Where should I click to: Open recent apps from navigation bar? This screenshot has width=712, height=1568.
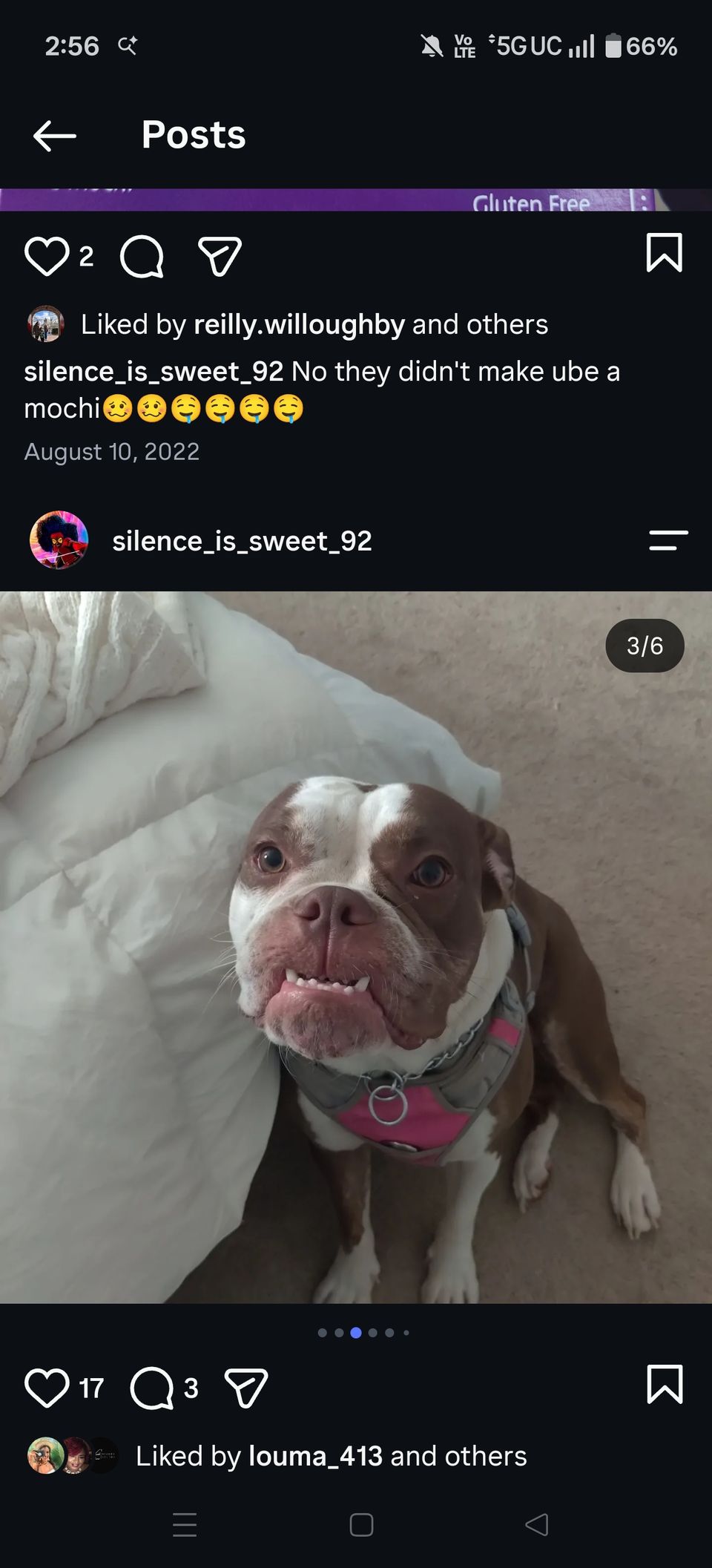click(185, 1525)
